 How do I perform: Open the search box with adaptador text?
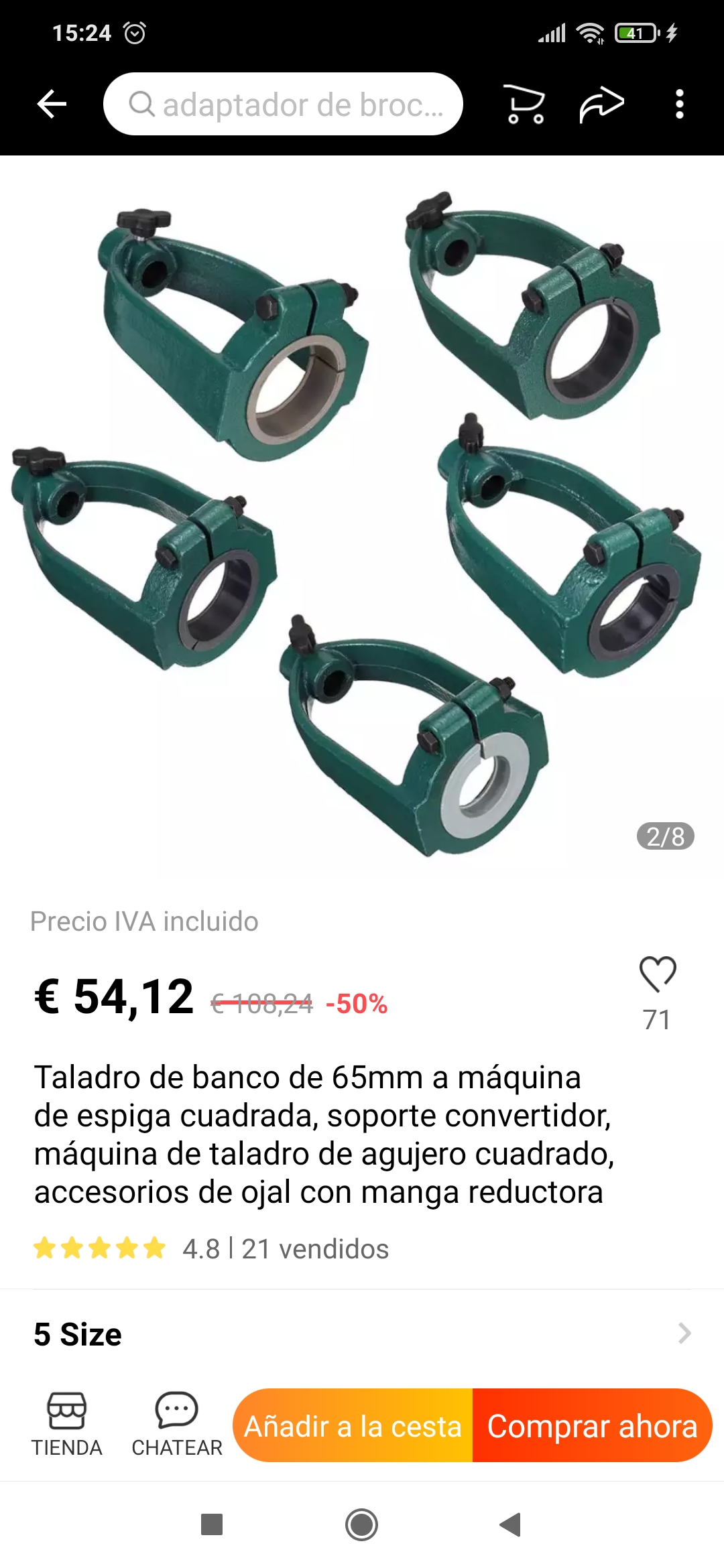(x=283, y=104)
